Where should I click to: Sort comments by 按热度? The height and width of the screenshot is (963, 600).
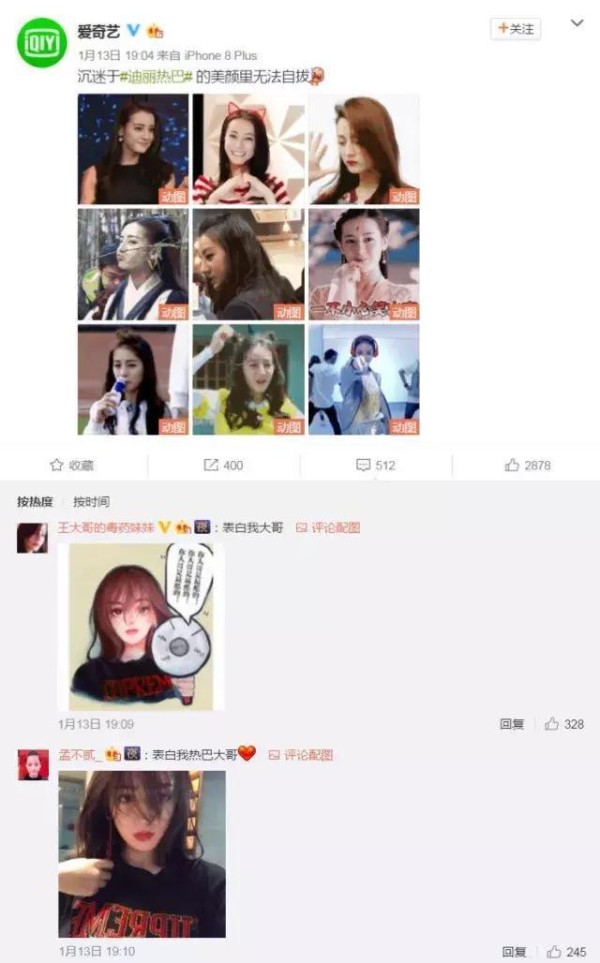coord(35,502)
